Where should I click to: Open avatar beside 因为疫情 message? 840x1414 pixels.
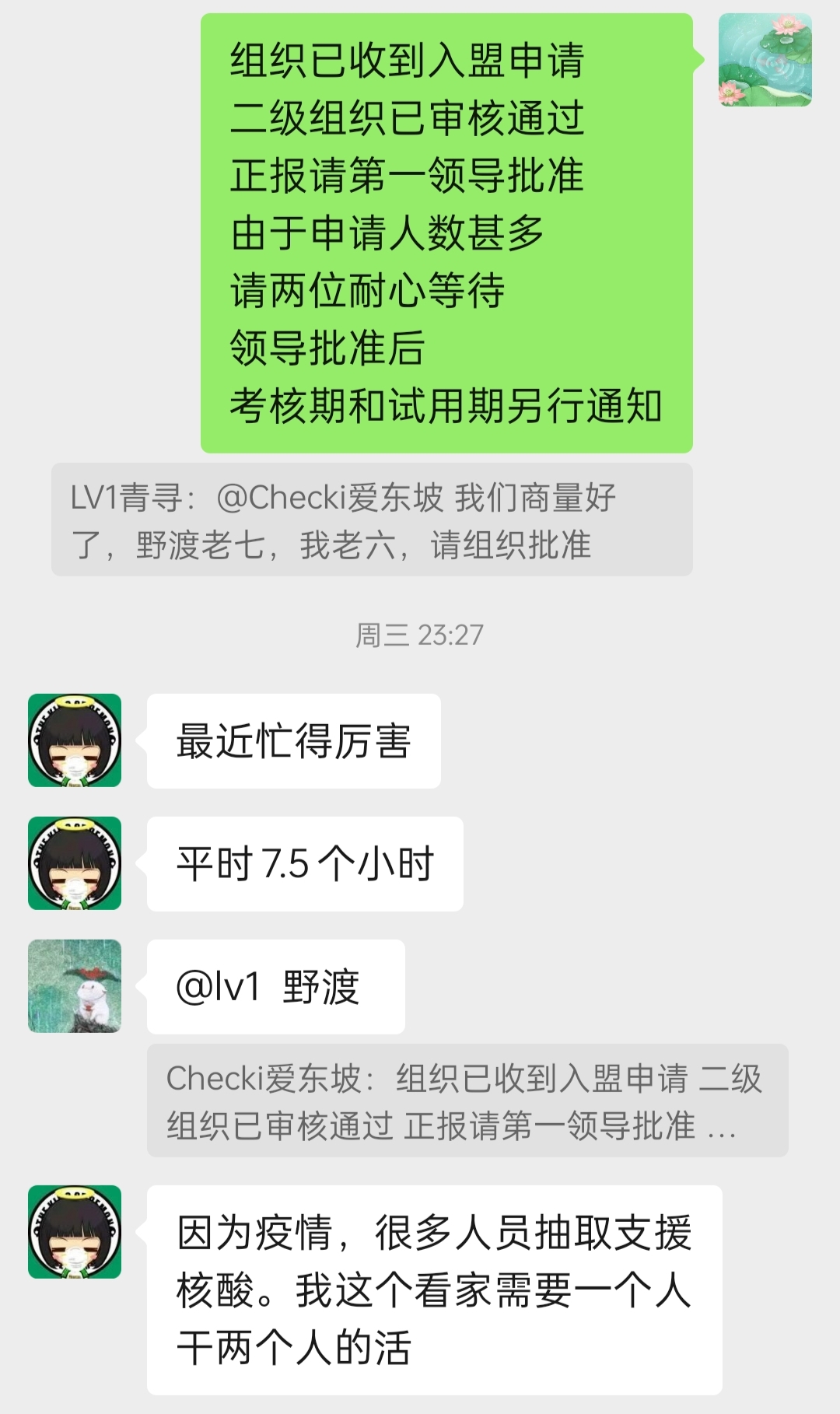[75, 1232]
